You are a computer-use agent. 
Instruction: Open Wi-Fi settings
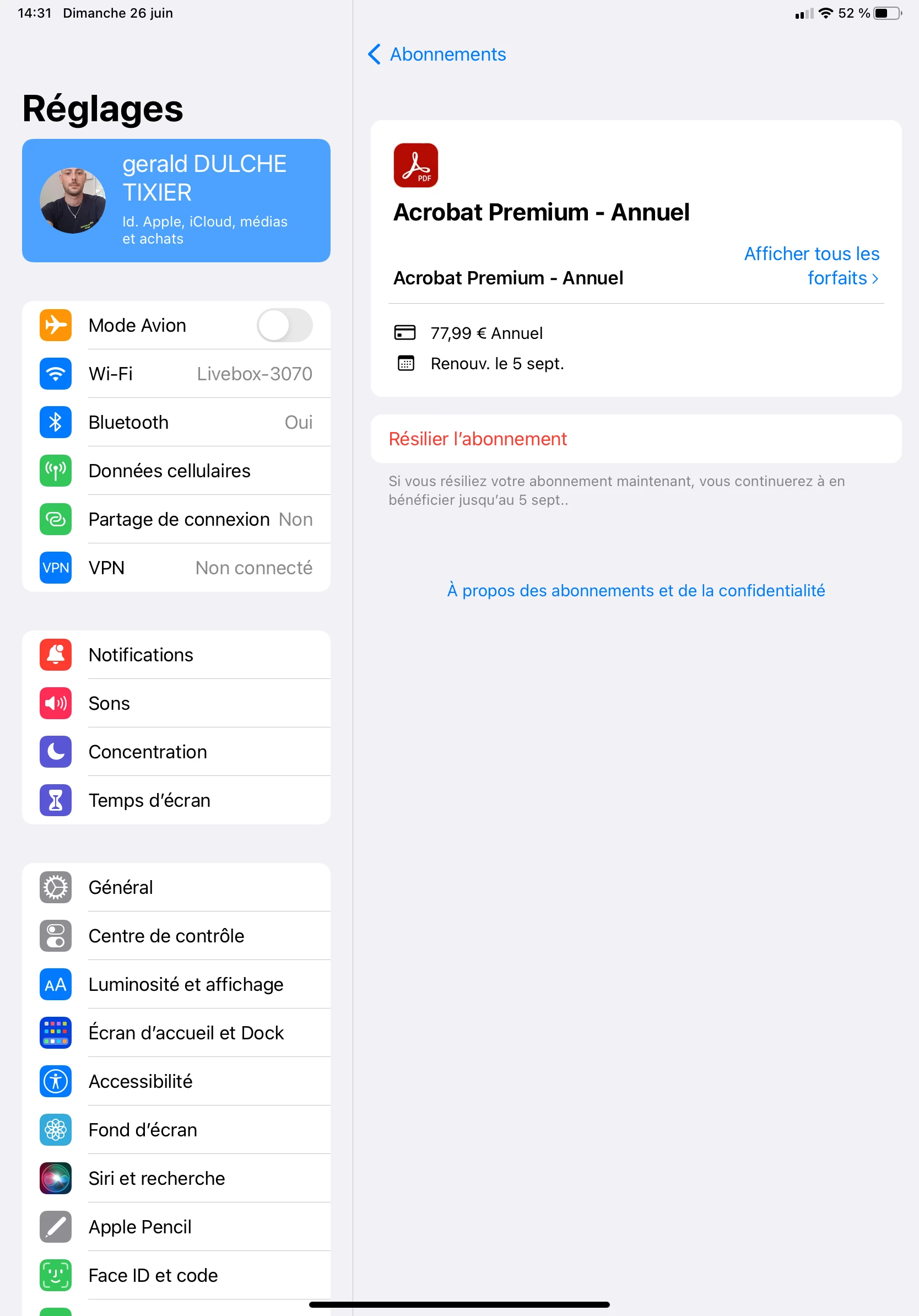pyautogui.click(x=176, y=374)
